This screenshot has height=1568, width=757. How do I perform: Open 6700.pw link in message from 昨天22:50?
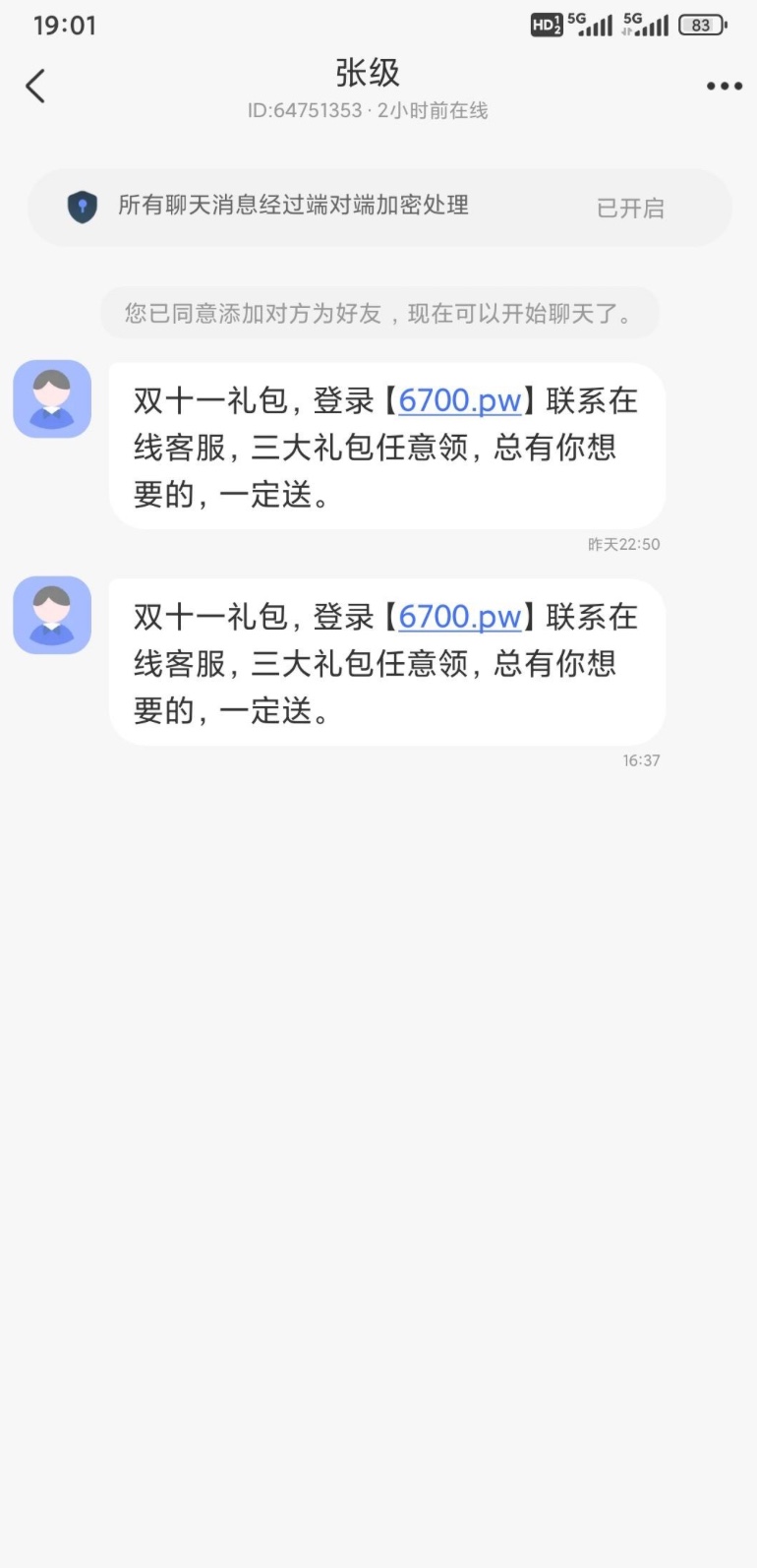pos(459,401)
